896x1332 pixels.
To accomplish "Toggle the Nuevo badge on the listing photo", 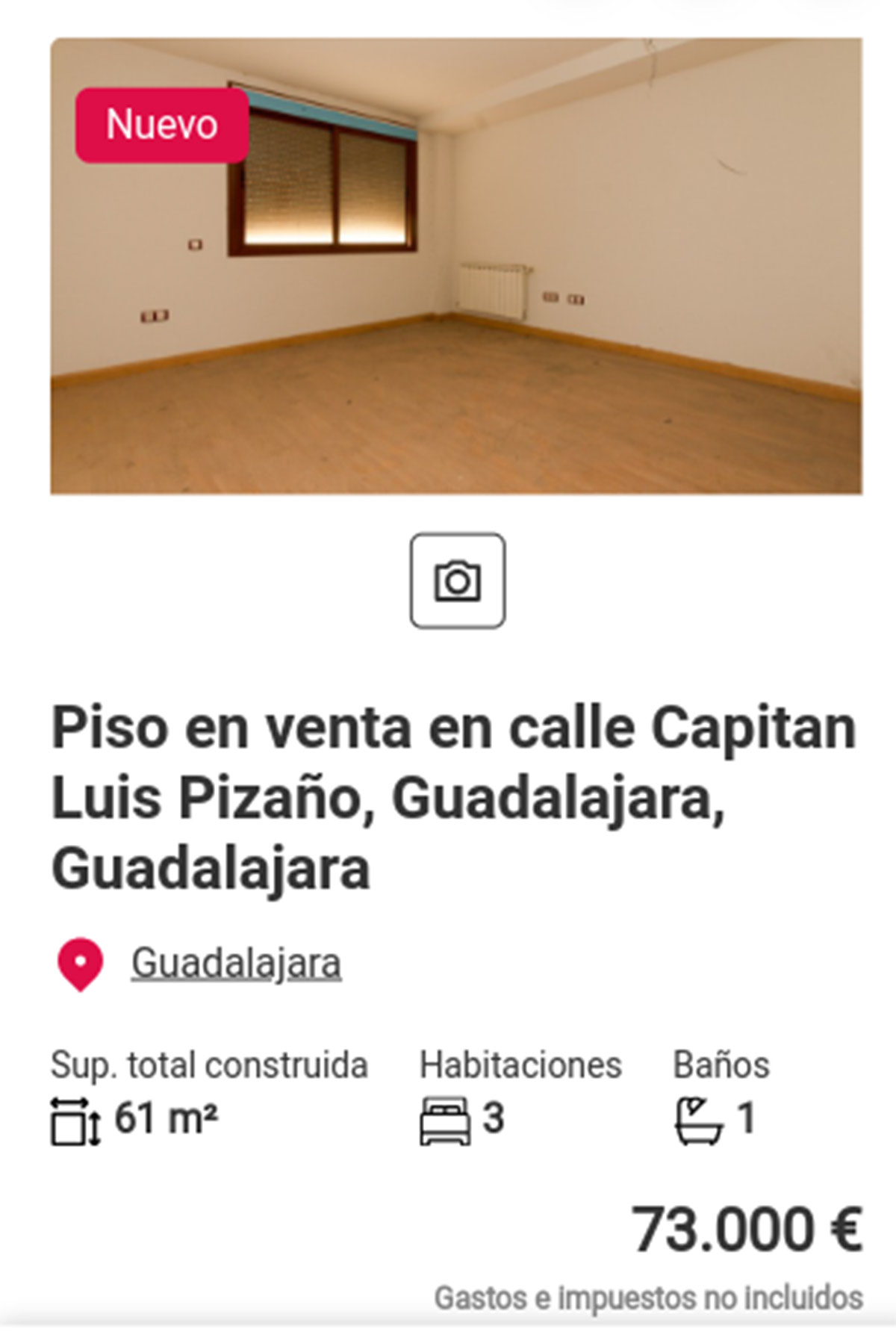I will [x=159, y=125].
